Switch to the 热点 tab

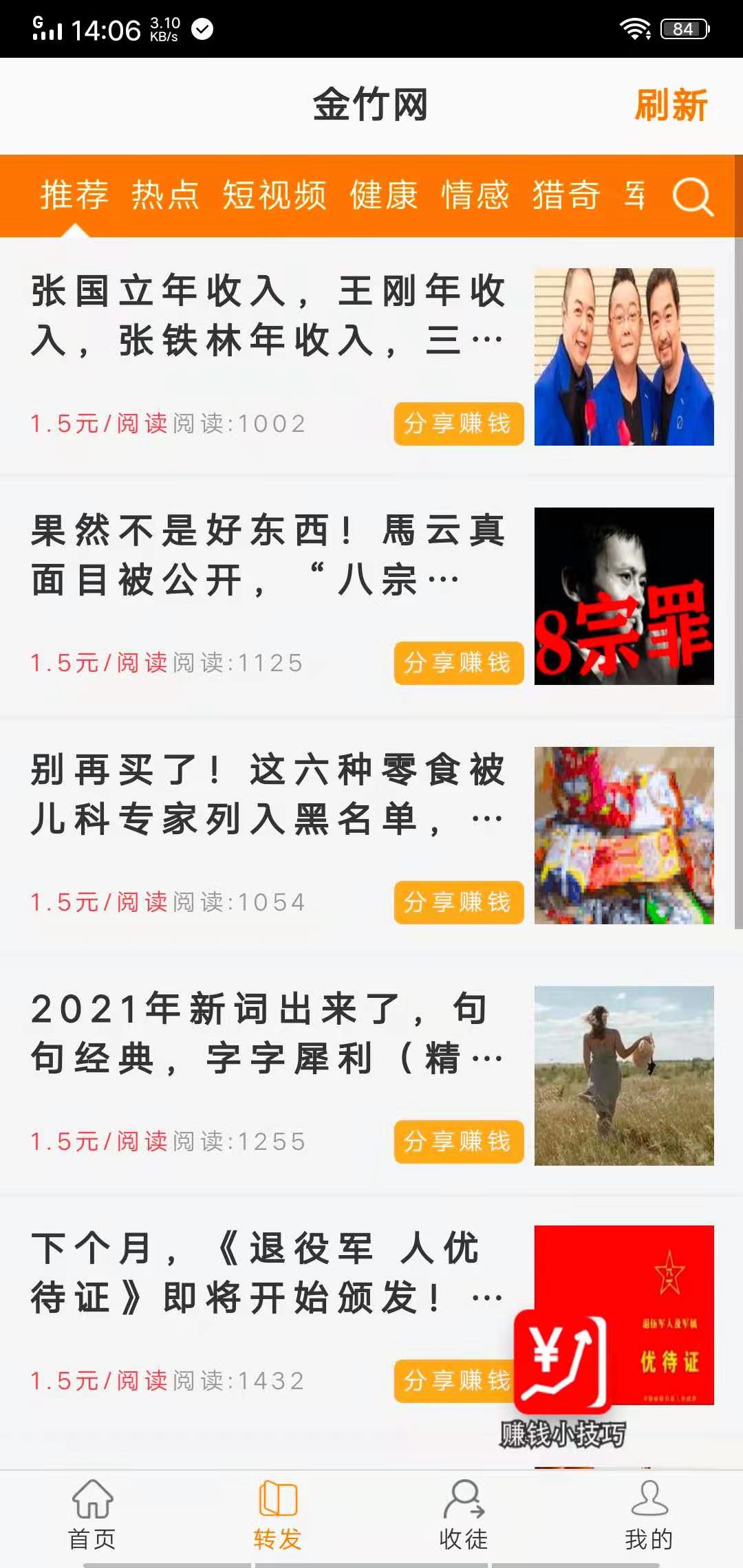click(165, 196)
